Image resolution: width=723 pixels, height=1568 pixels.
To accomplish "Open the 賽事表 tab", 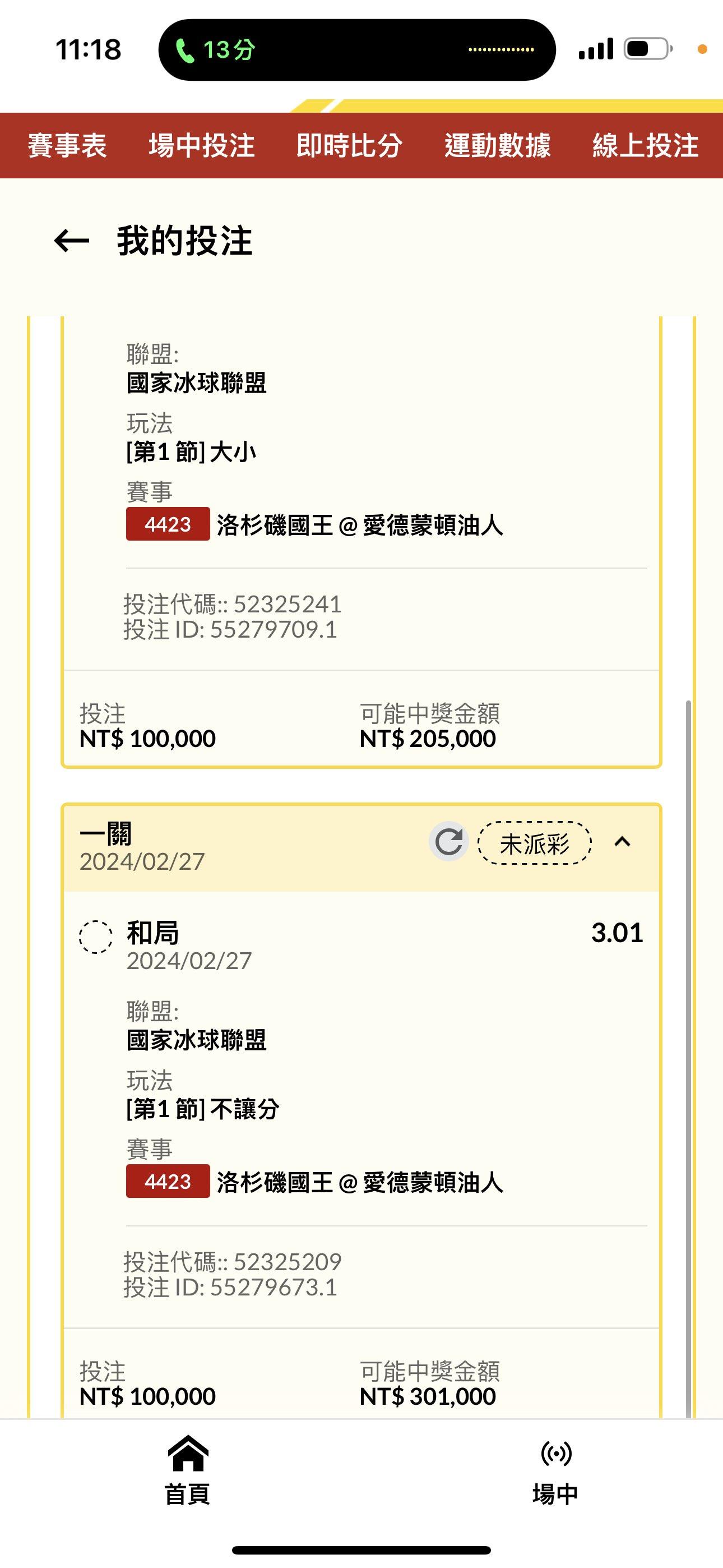I will point(68,146).
